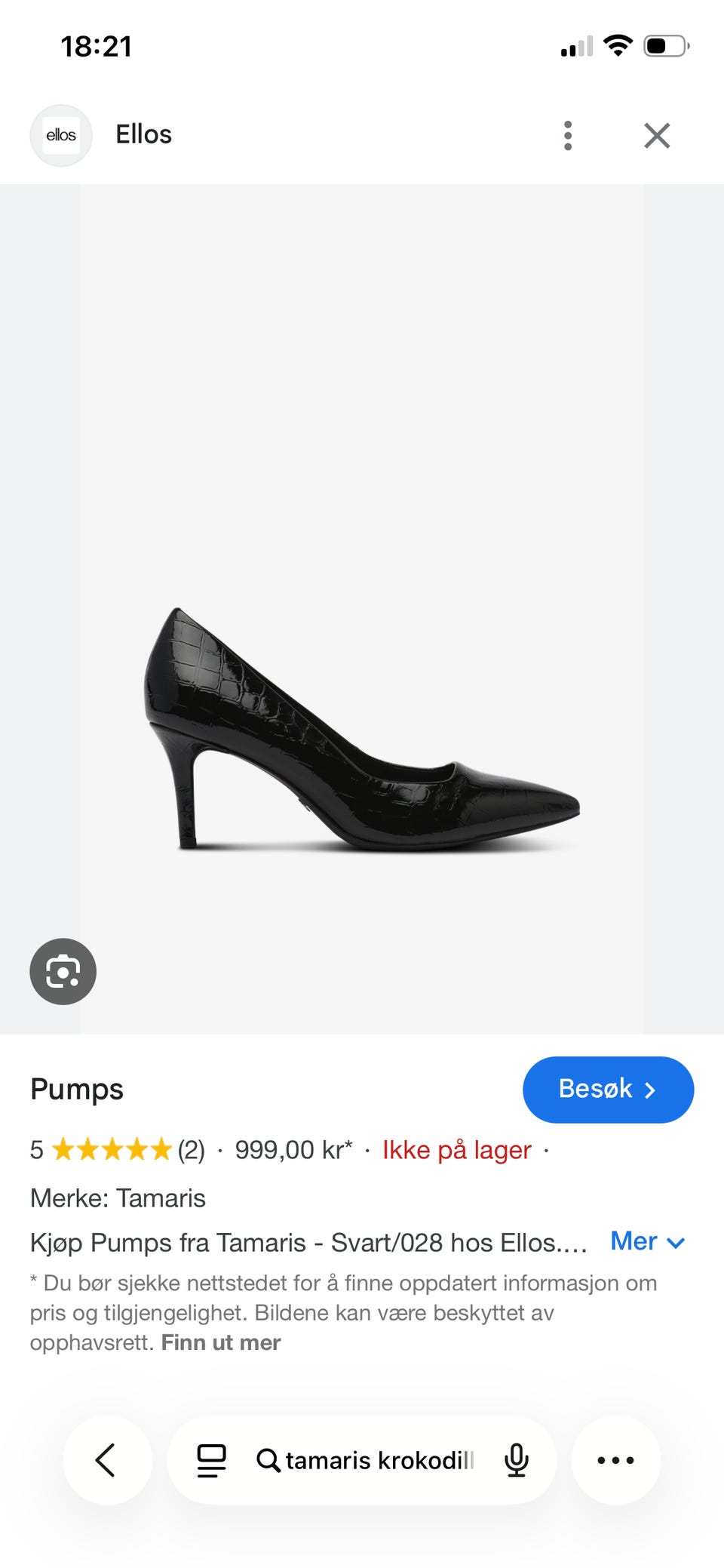Go back with the browser back arrow
724x1568 pixels.
(106, 1460)
